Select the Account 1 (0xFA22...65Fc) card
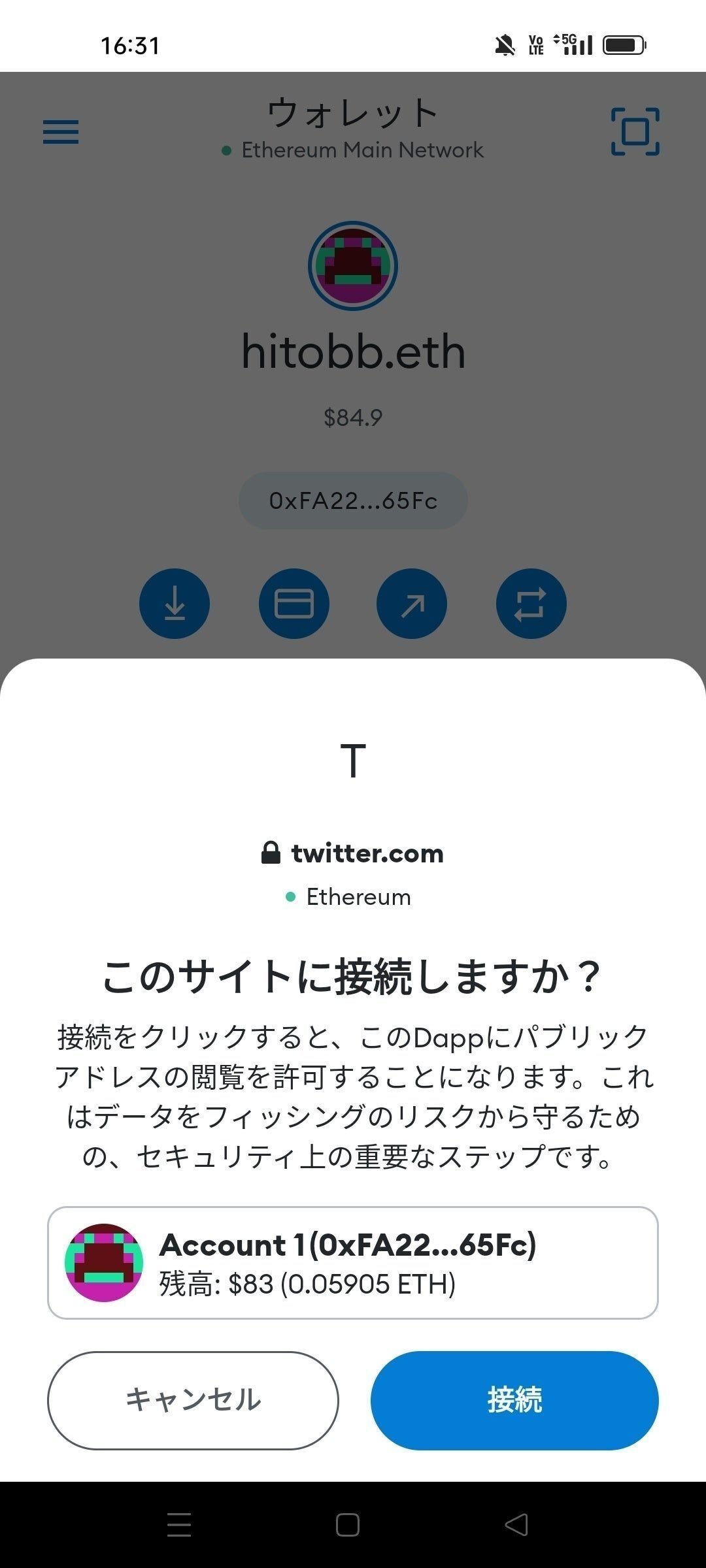 pyautogui.click(x=352, y=1262)
